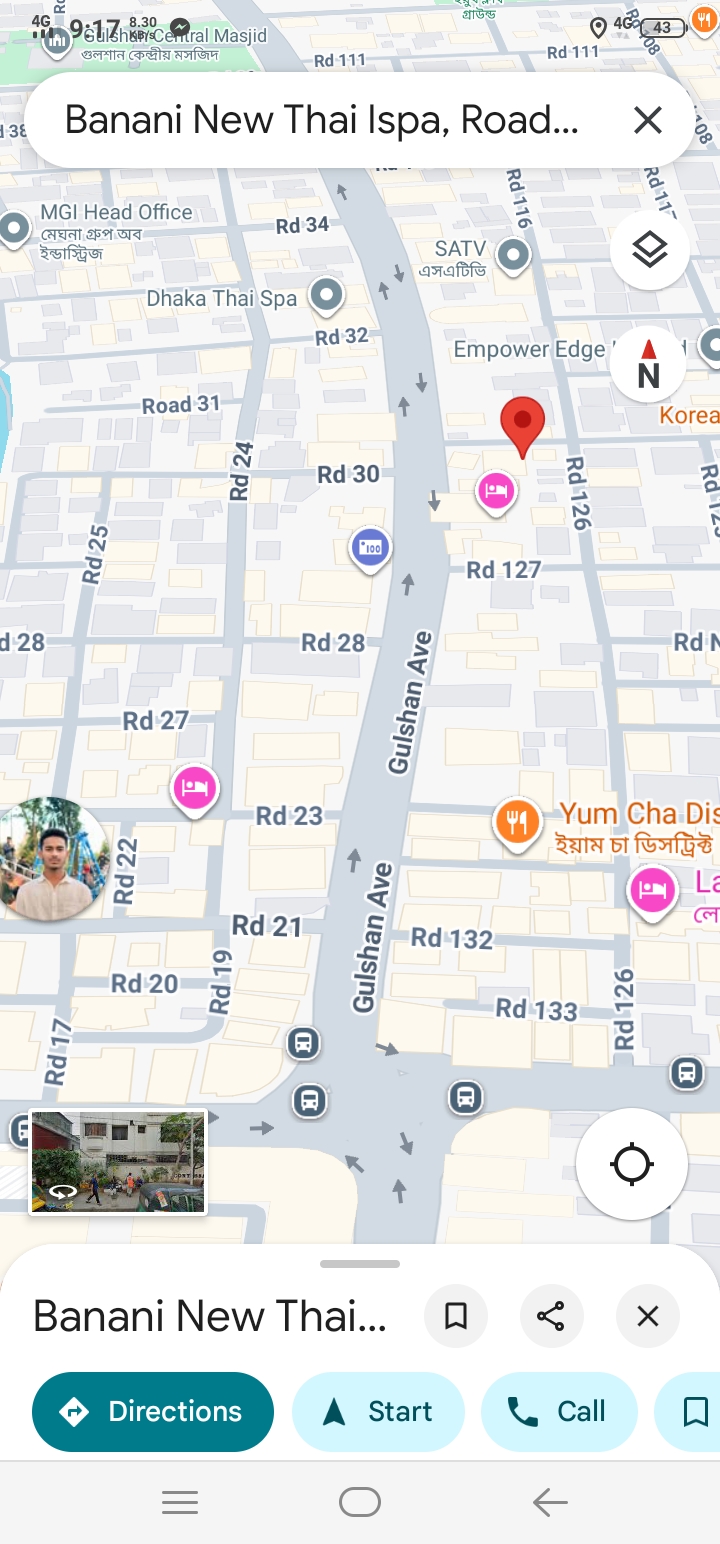The image size is (720, 1544).
Task: Expand the place sheet with the handle
Action: click(x=360, y=1264)
